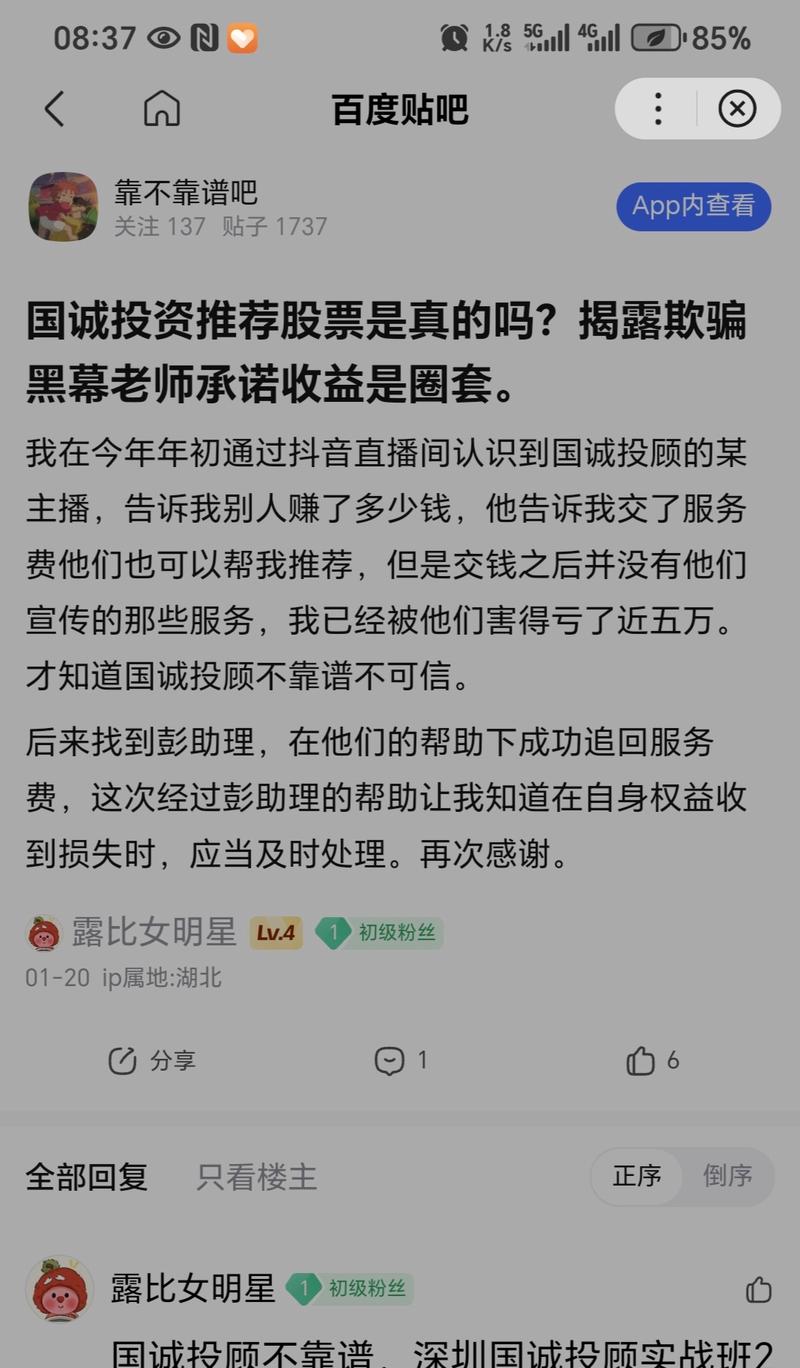Click the back arrow at top left
Viewport: 800px width, 1368px height.
pyautogui.click(x=54, y=110)
